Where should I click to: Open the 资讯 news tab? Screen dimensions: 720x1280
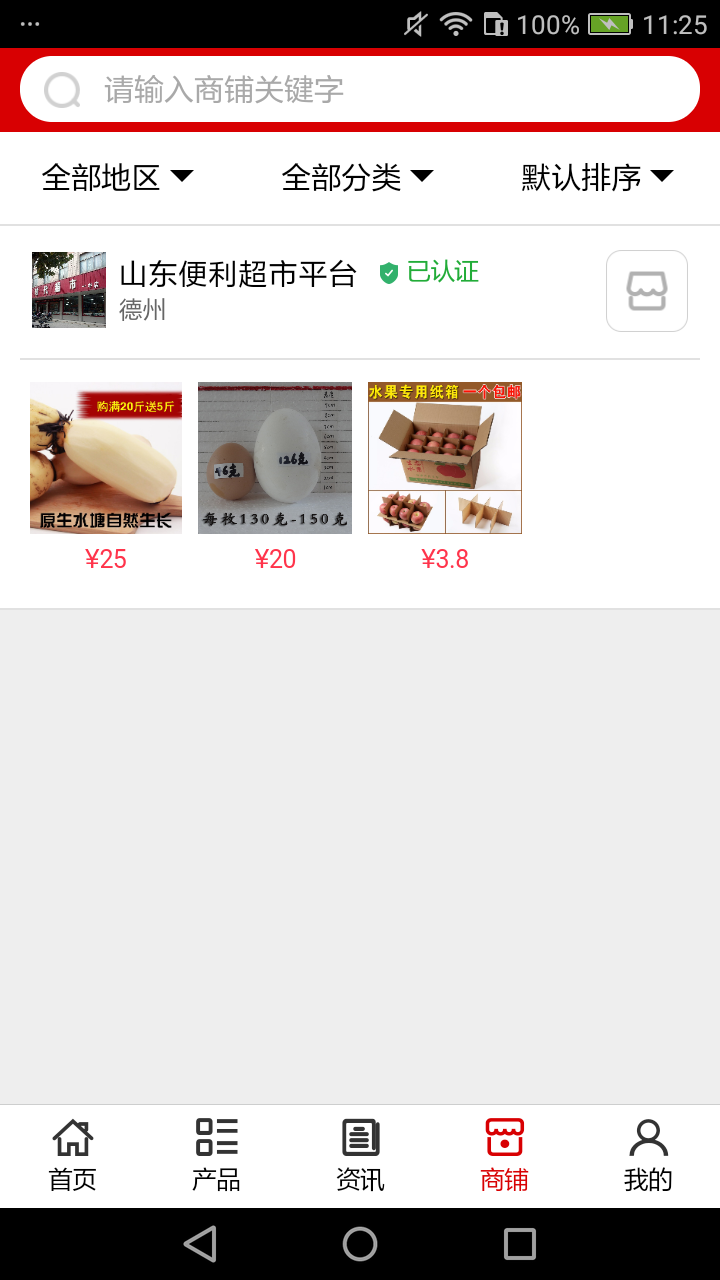coord(360,1156)
